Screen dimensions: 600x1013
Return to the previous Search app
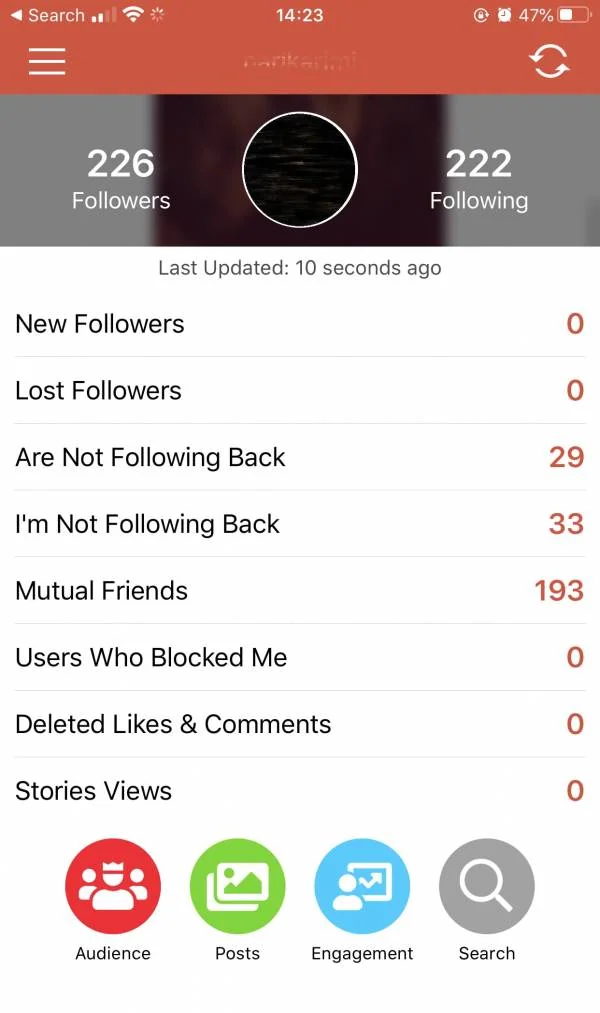click(x=46, y=15)
